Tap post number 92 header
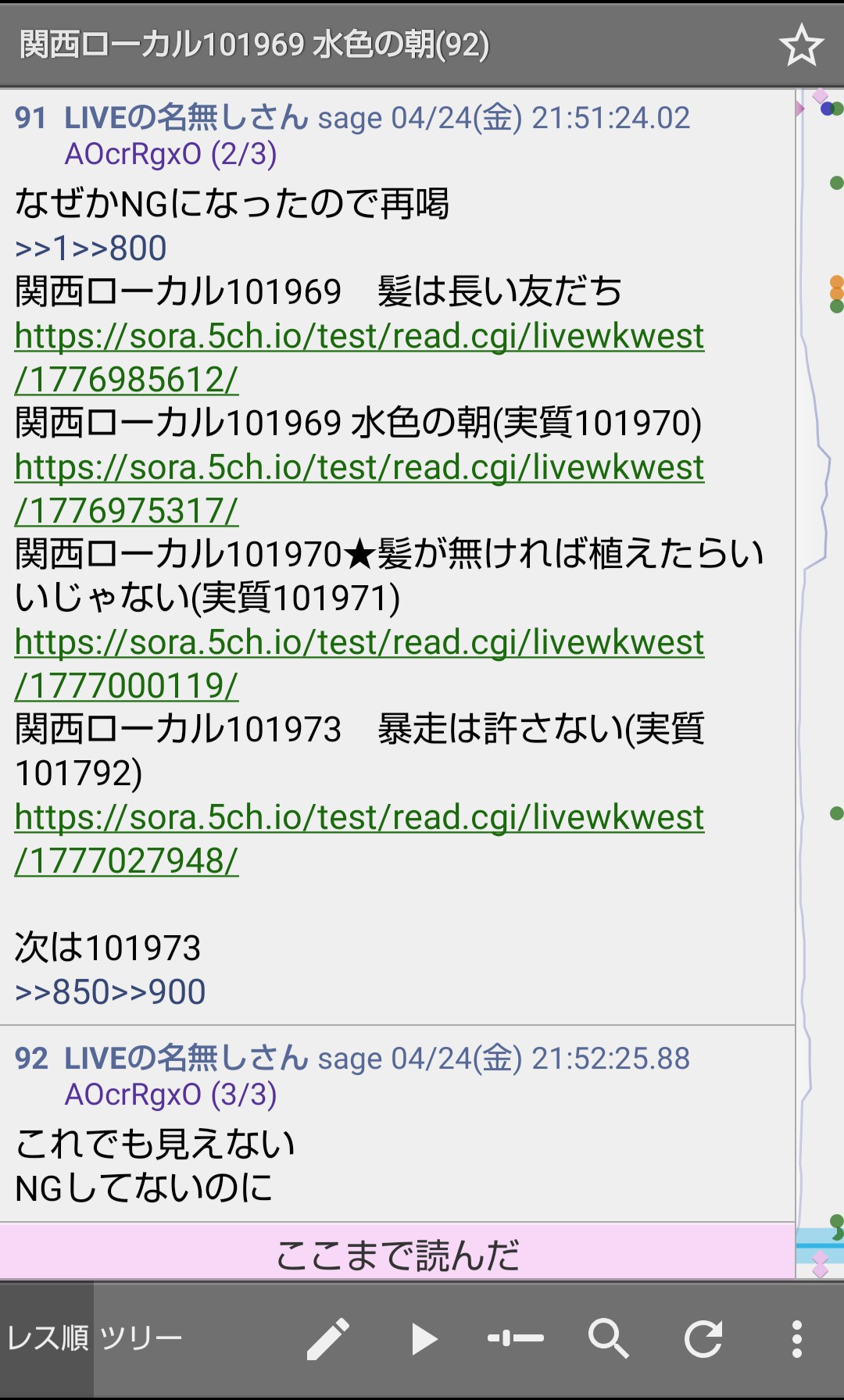The height and width of the screenshot is (1400, 844). coord(30,1059)
